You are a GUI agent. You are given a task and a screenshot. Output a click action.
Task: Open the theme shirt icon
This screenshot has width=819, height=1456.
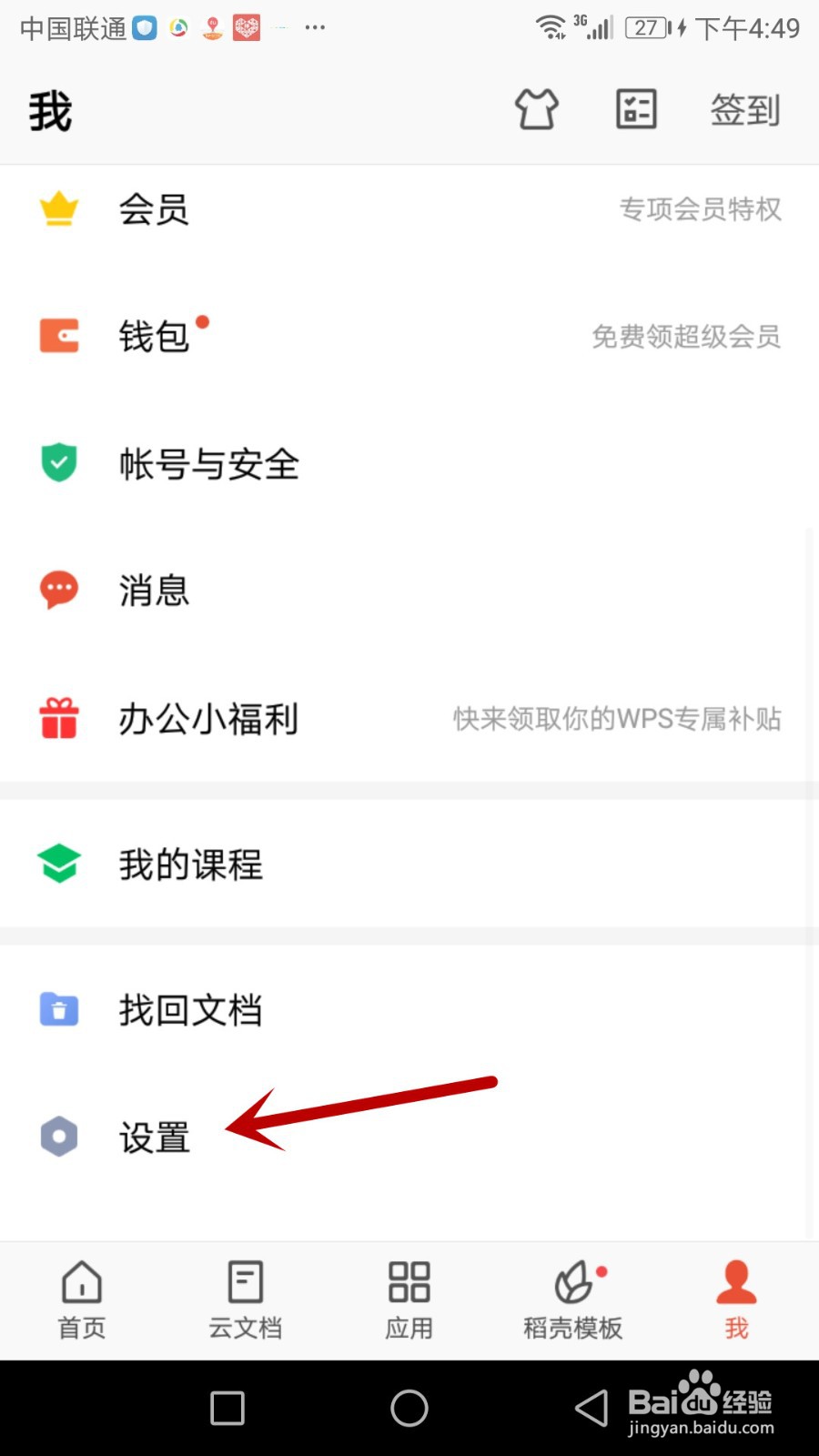pos(535,109)
